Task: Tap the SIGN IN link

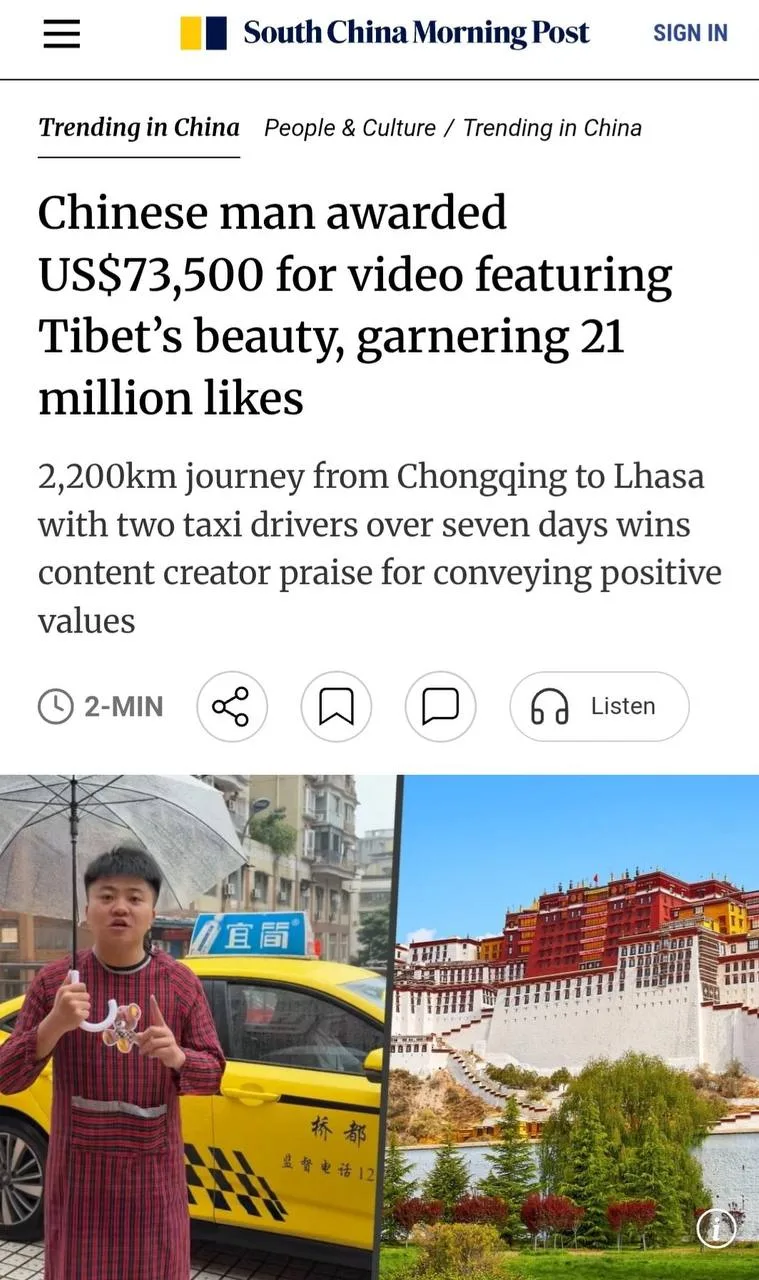Action: point(690,33)
